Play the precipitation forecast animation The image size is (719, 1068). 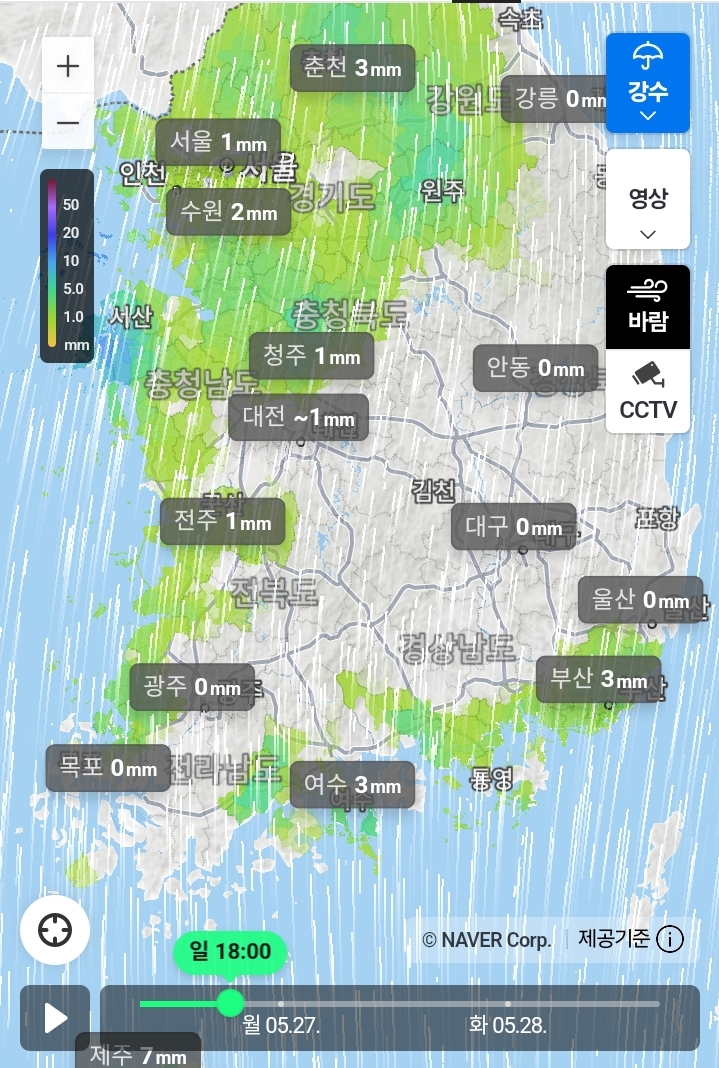pos(55,1018)
